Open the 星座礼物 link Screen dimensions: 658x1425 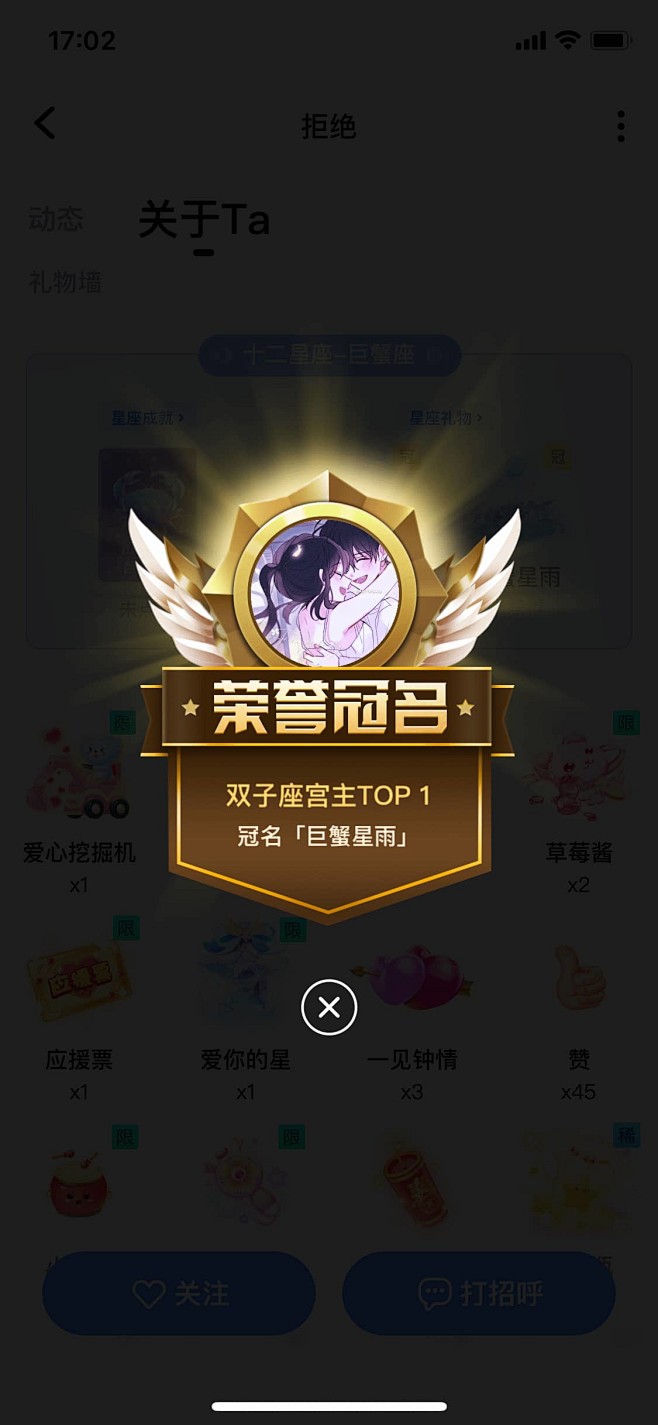445,417
